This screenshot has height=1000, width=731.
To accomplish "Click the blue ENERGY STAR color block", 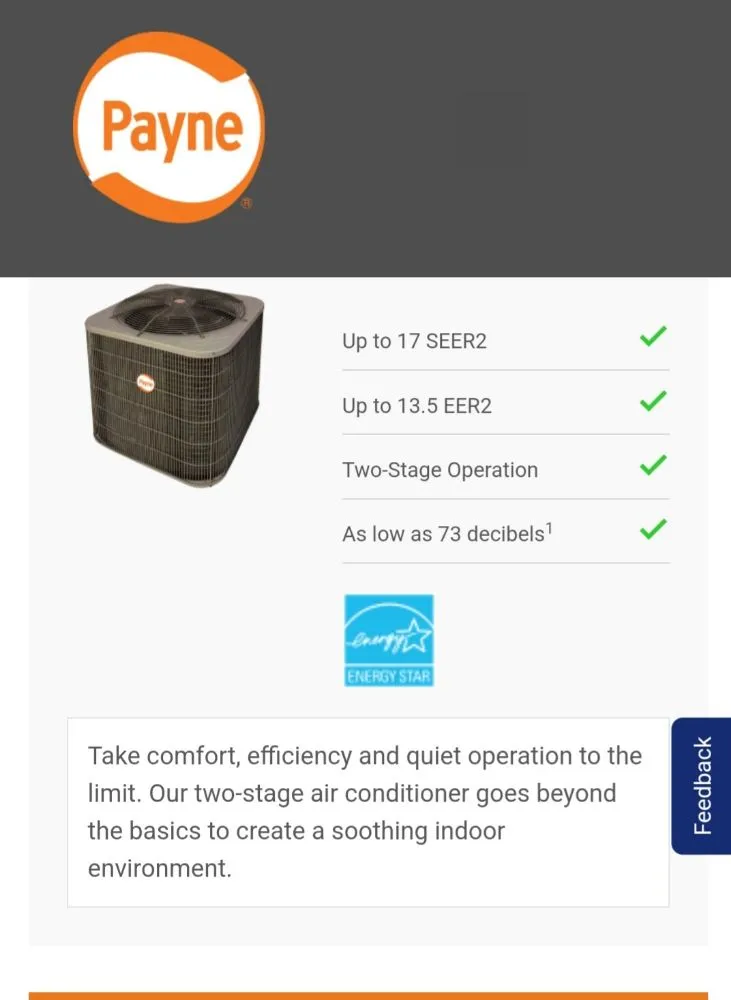I will coord(388,625).
